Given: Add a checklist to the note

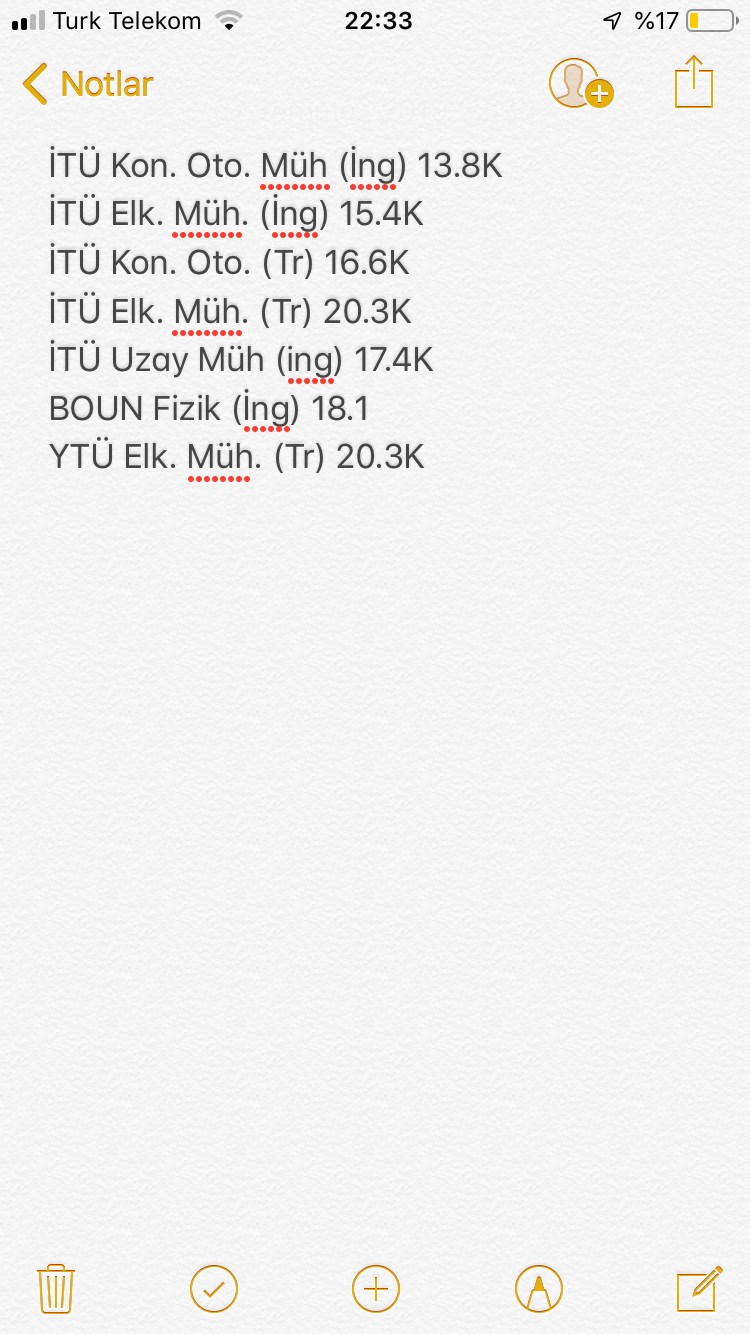Looking at the screenshot, I should (x=214, y=1288).
